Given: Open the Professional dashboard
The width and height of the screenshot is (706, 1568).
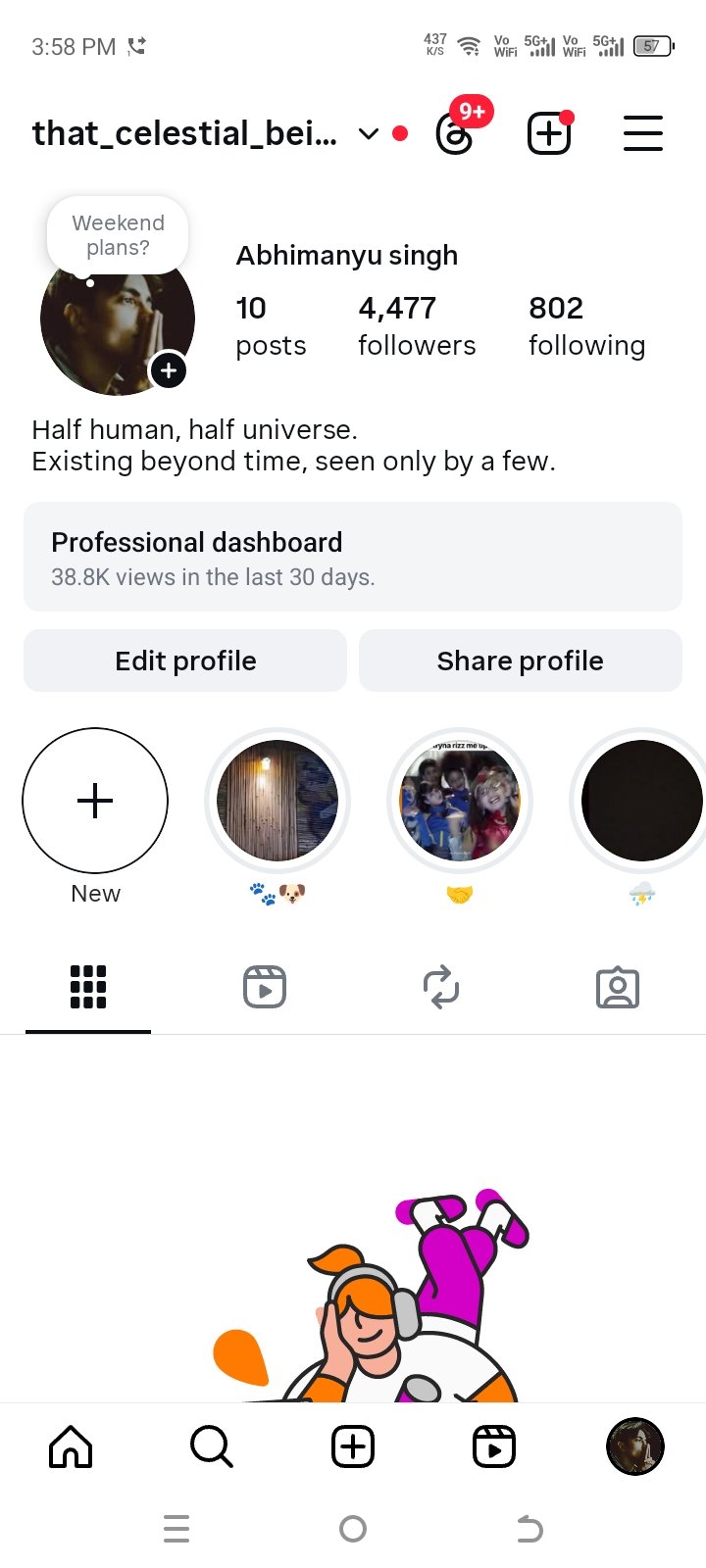Looking at the screenshot, I should (353, 557).
